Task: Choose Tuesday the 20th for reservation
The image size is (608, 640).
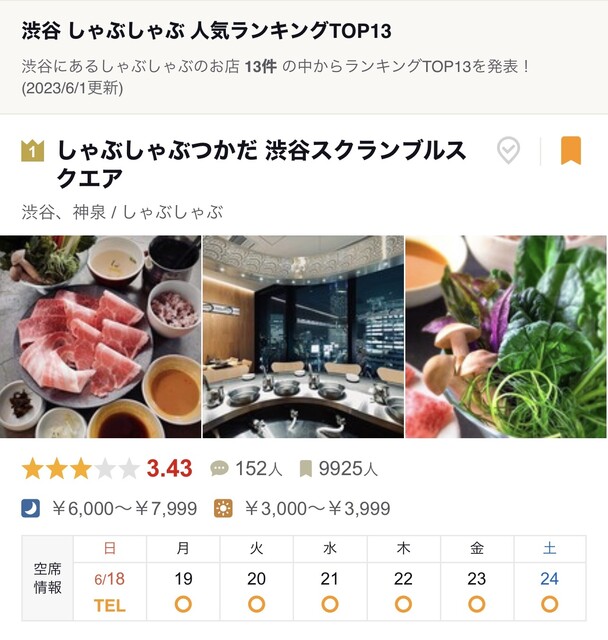Action: (x=257, y=591)
